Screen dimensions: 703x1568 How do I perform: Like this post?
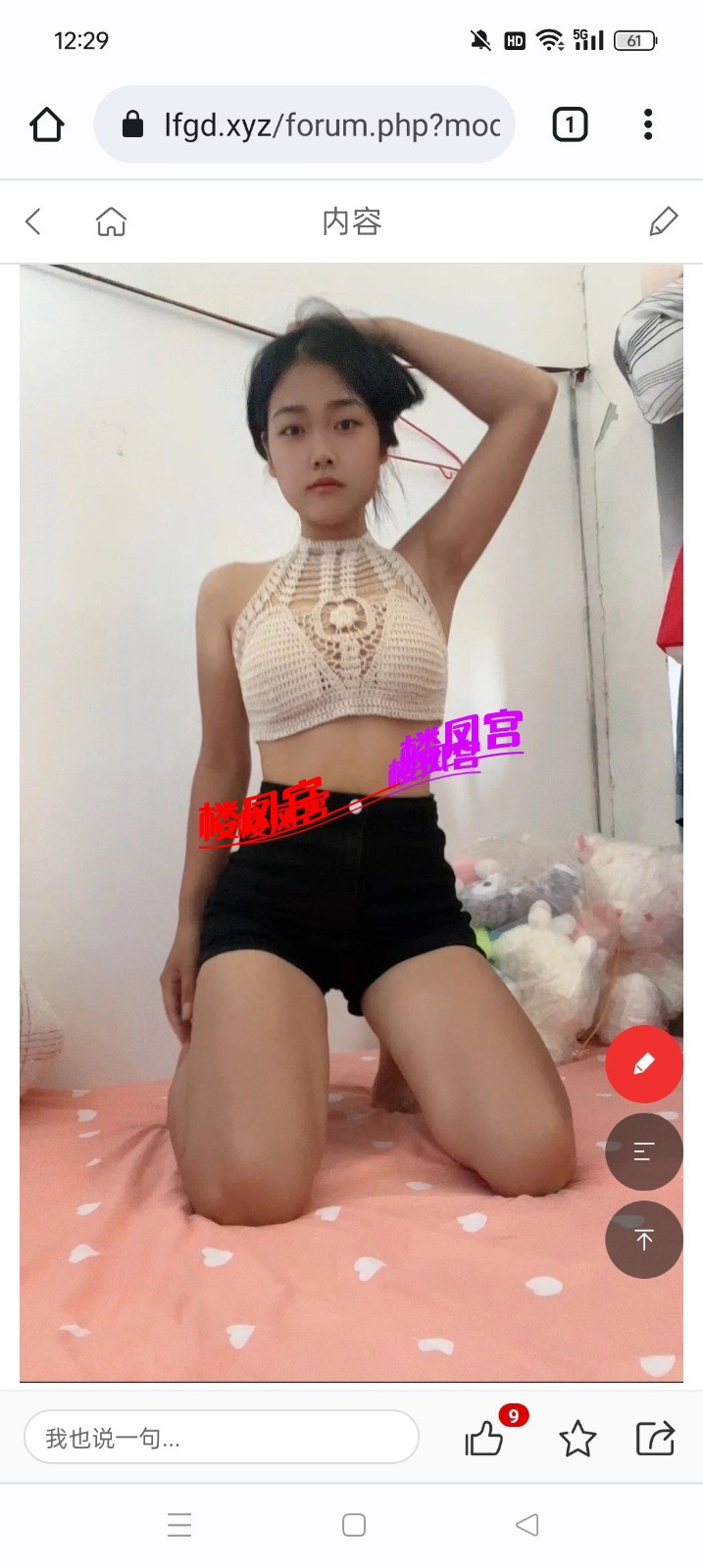(x=484, y=1438)
